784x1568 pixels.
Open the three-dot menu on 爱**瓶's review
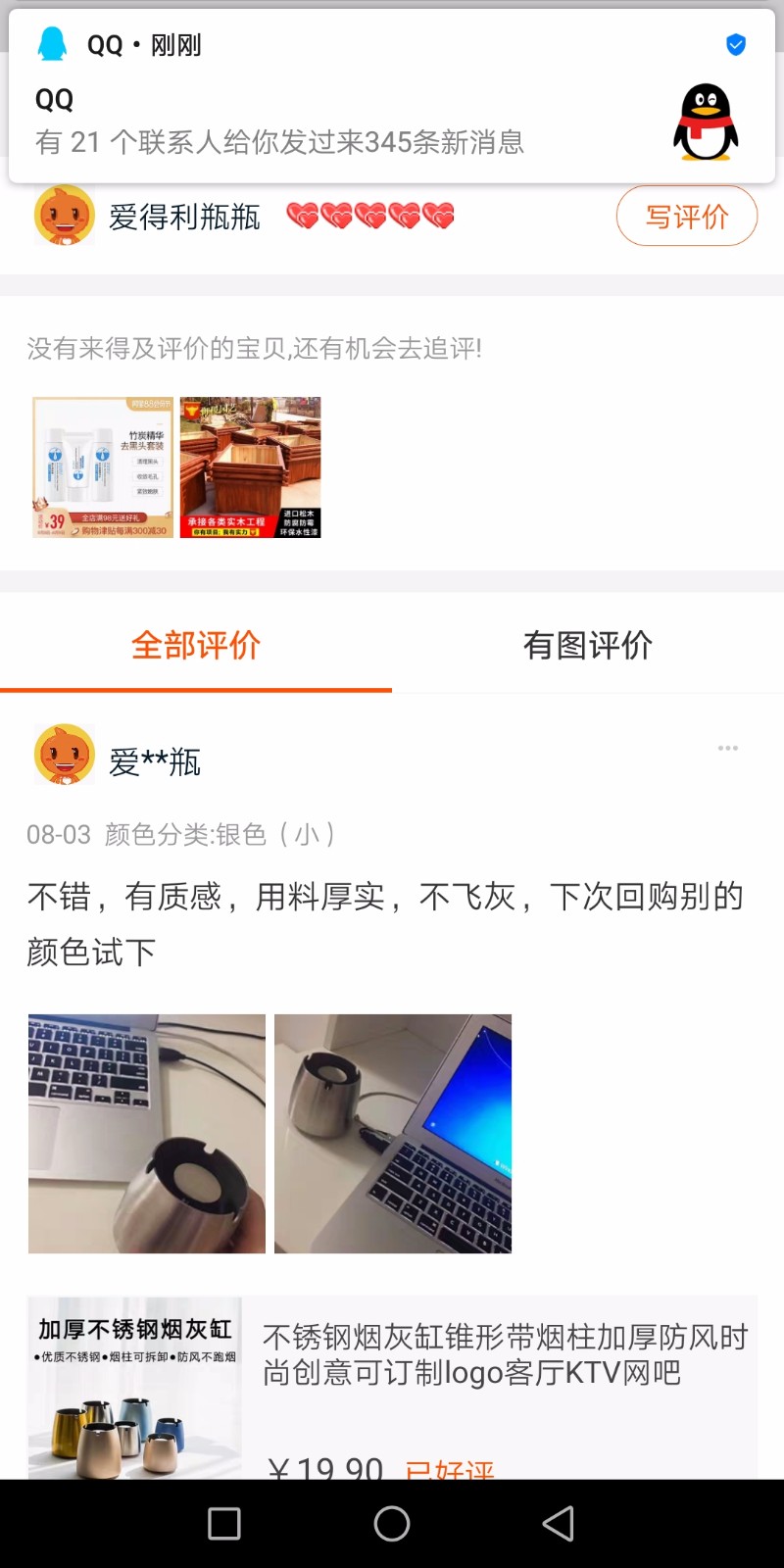pyautogui.click(x=727, y=749)
